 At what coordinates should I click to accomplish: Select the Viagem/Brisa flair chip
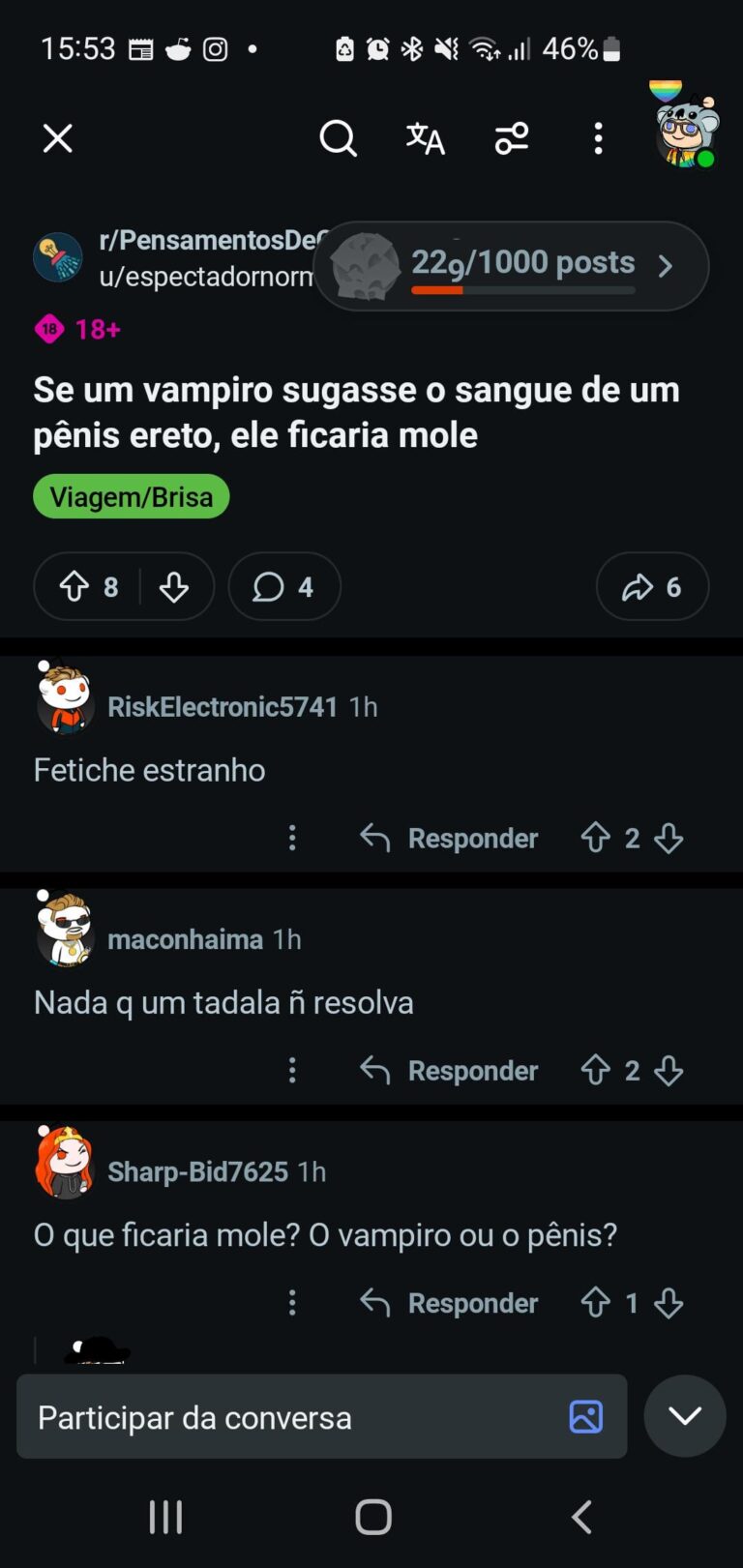[132, 496]
